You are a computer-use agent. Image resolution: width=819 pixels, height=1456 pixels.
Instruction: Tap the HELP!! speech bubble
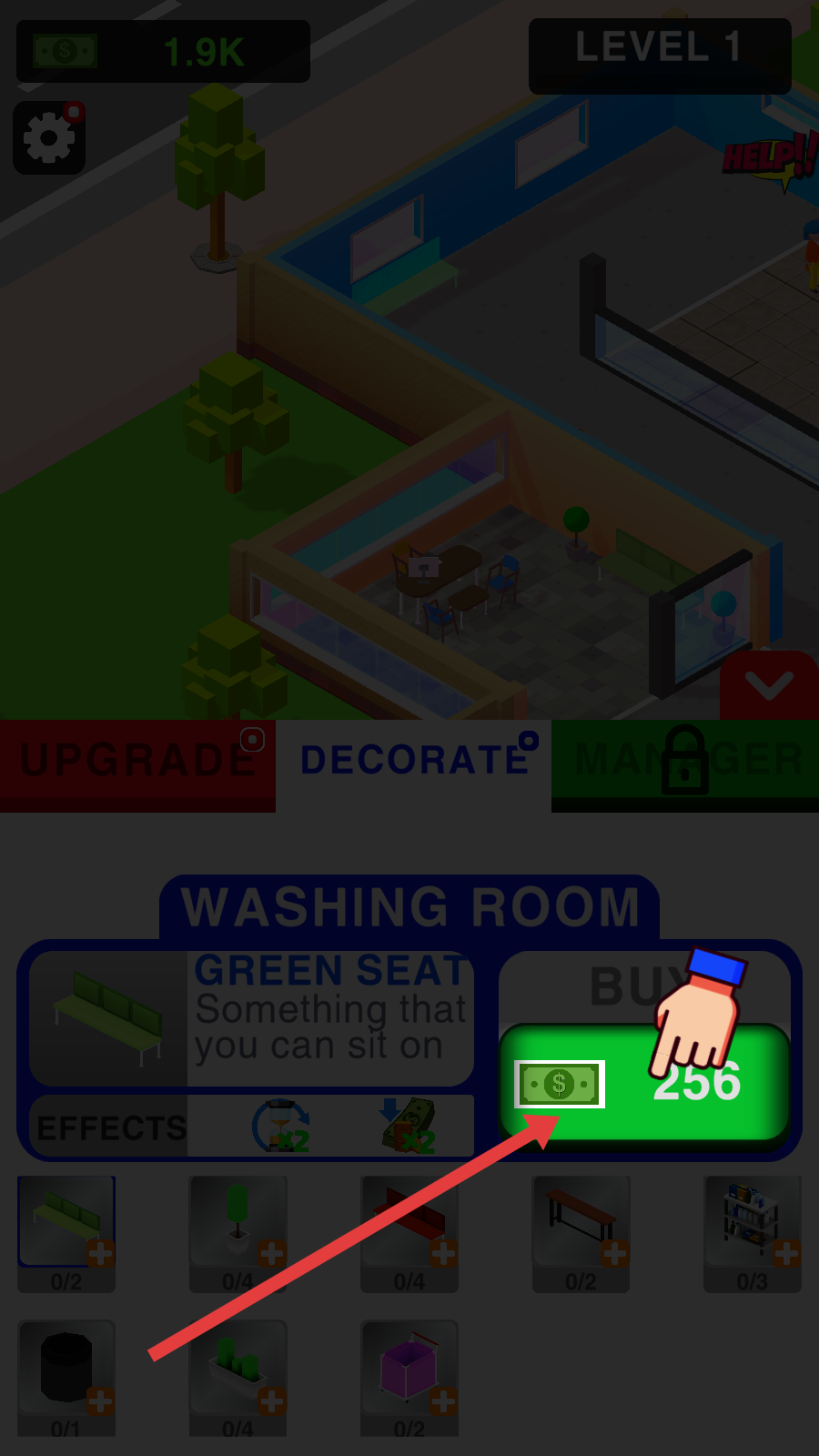click(x=769, y=158)
